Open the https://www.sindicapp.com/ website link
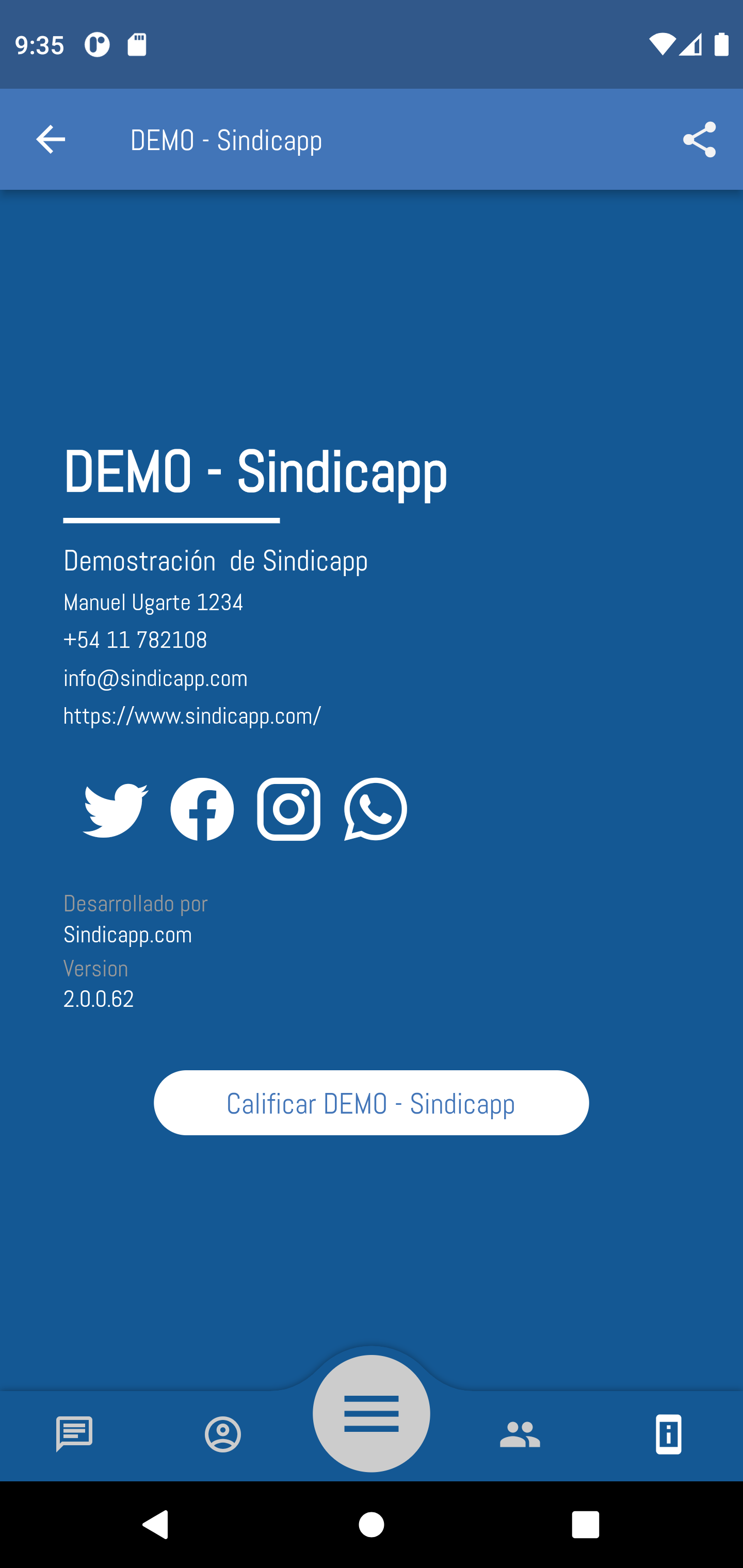Viewport: 743px width, 1568px height. pyautogui.click(x=192, y=716)
